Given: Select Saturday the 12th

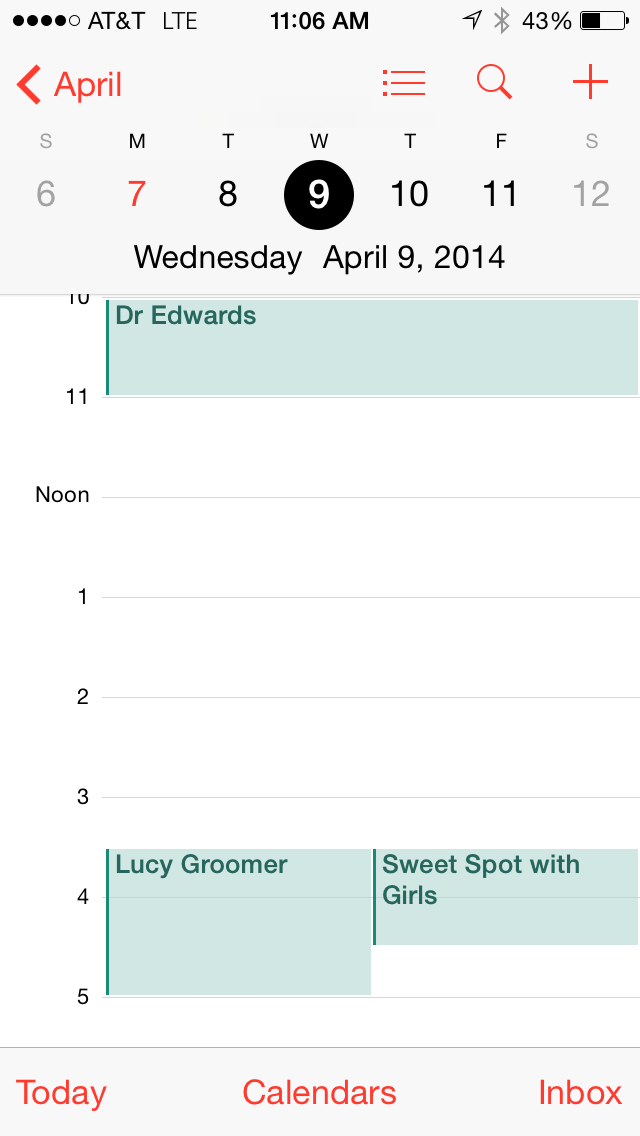Looking at the screenshot, I should pos(591,194).
